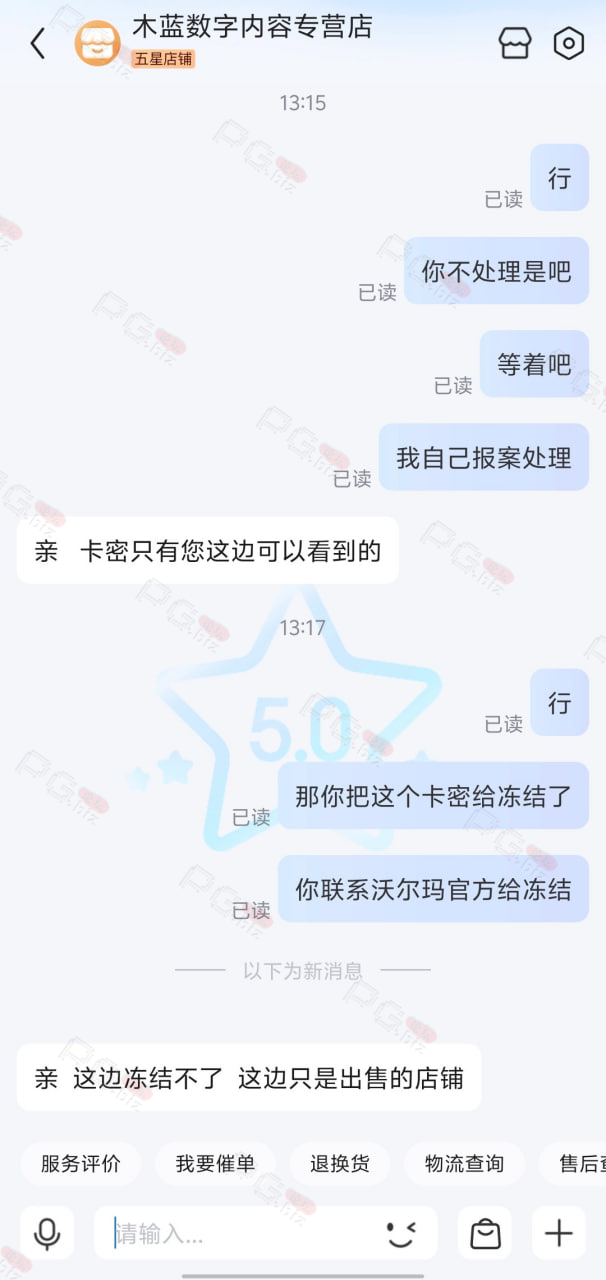
Task: Open the store page icon in header
Action: (515, 43)
